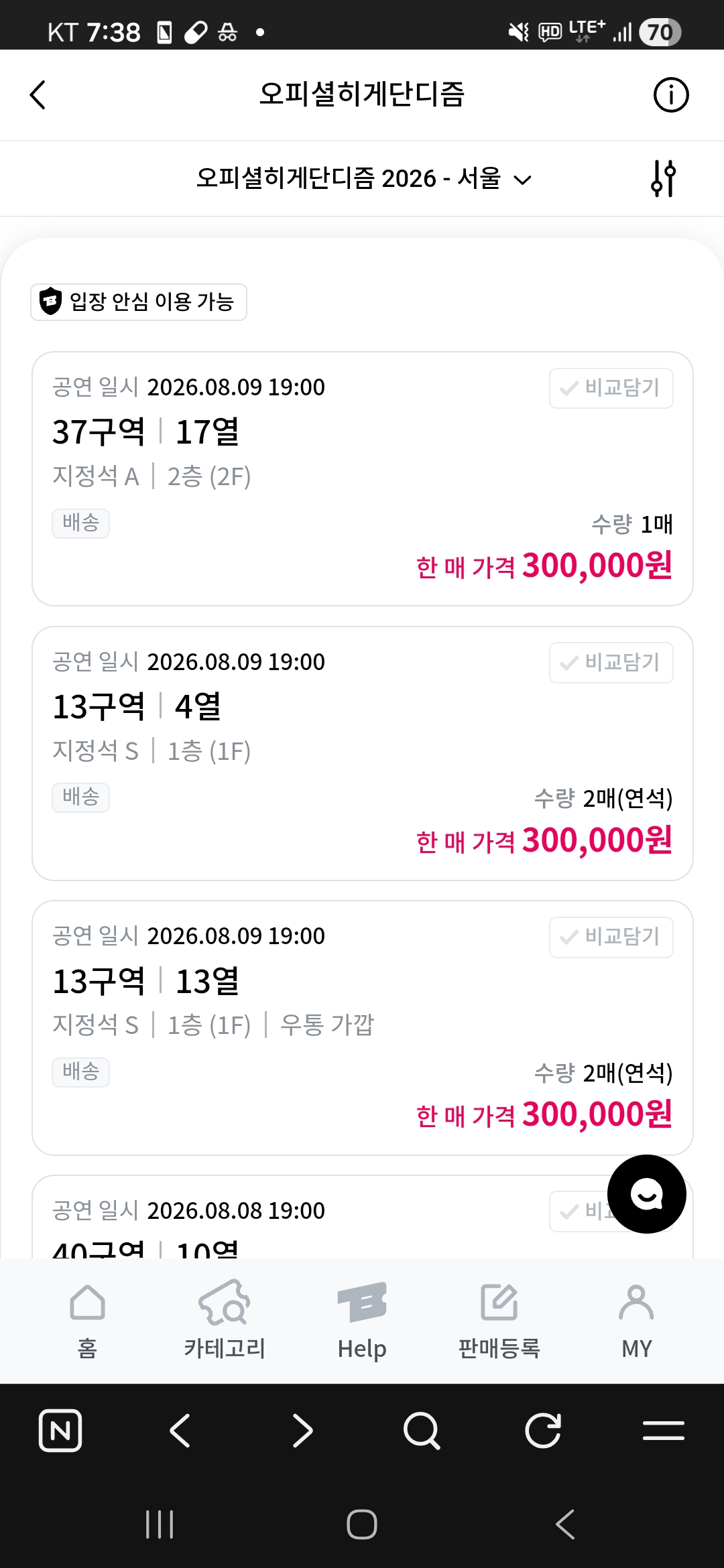Image resolution: width=724 pixels, height=1568 pixels.
Task: Go back using the top-left arrow
Action: (x=38, y=94)
